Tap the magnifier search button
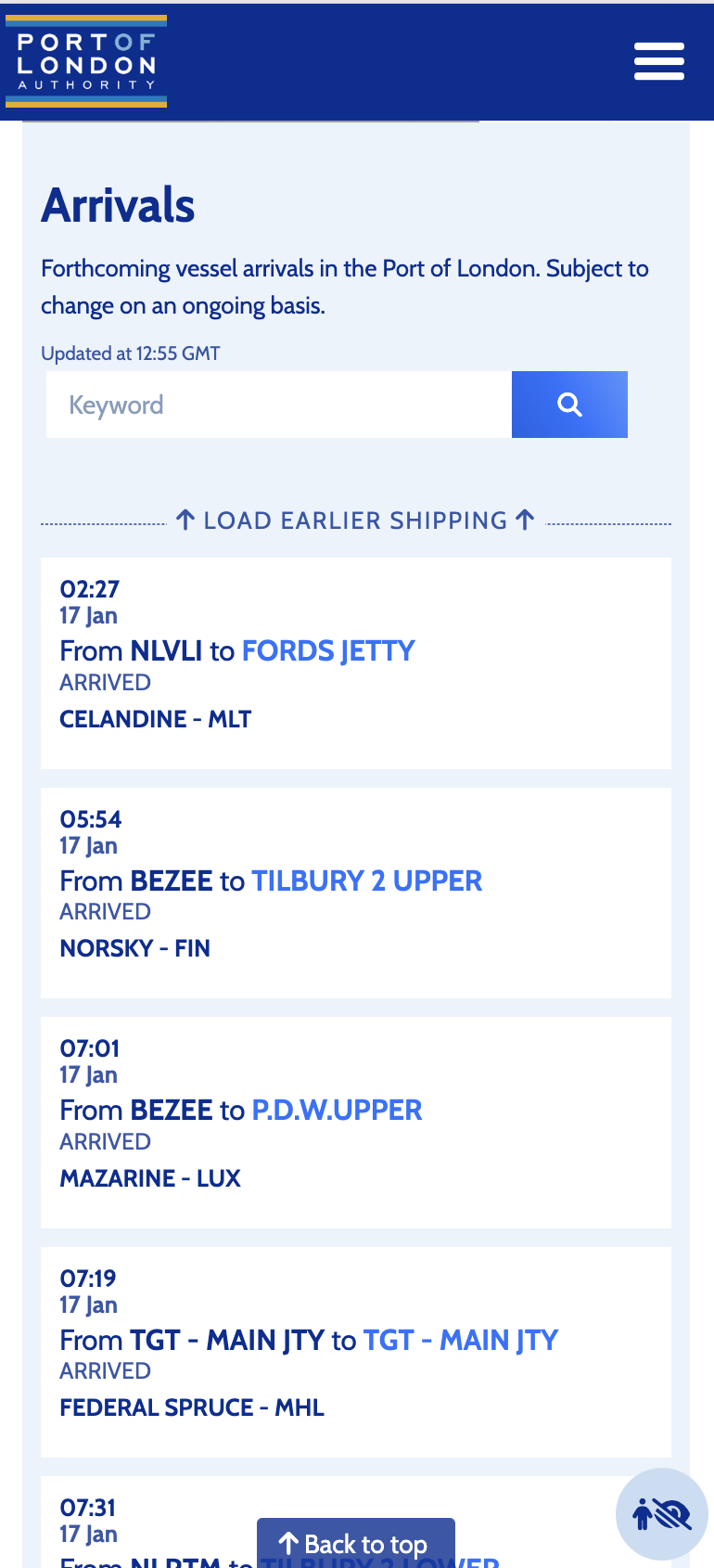This screenshot has width=714, height=1568. (x=569, y=405)
